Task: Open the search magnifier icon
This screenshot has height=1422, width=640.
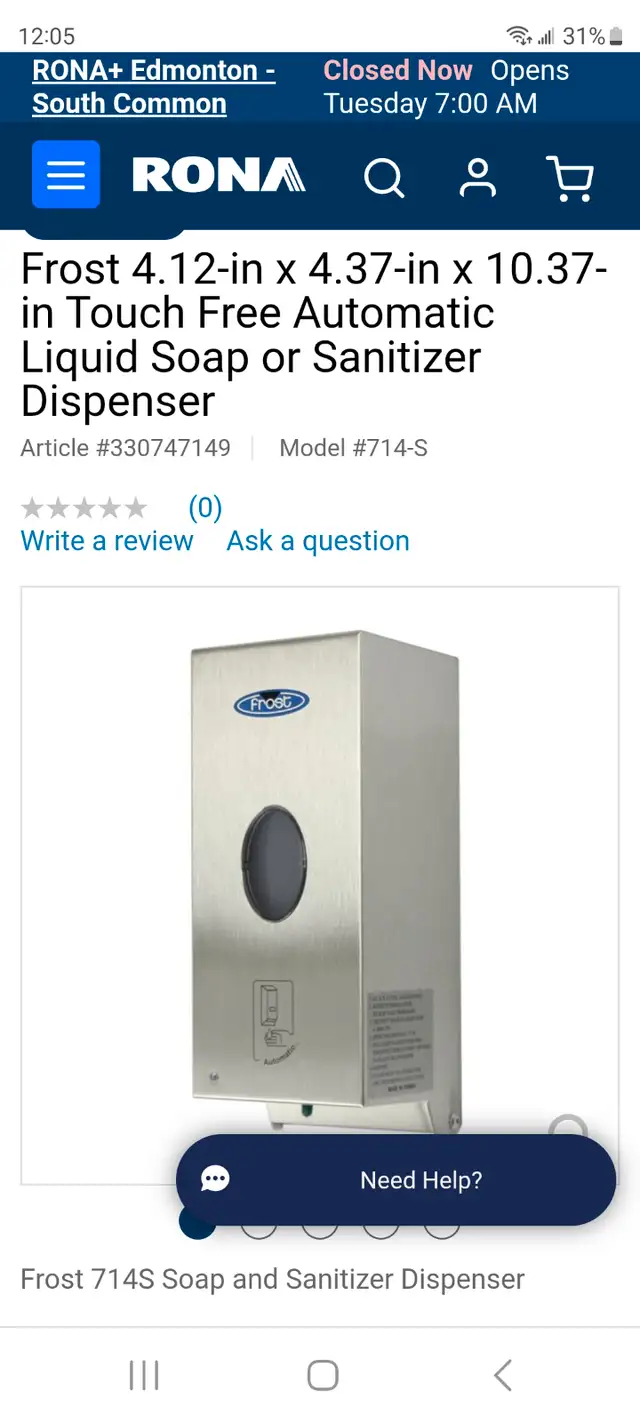Action: pos(384,178)
